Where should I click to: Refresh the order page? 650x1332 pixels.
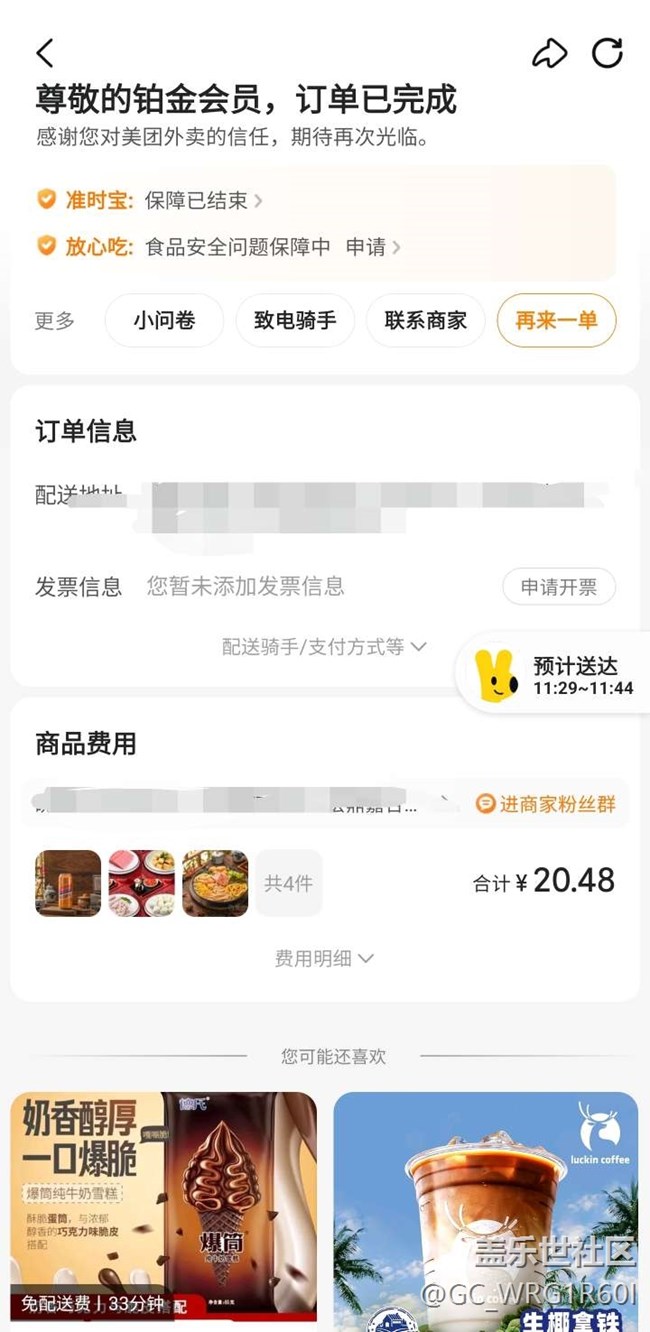coord(607,53)
